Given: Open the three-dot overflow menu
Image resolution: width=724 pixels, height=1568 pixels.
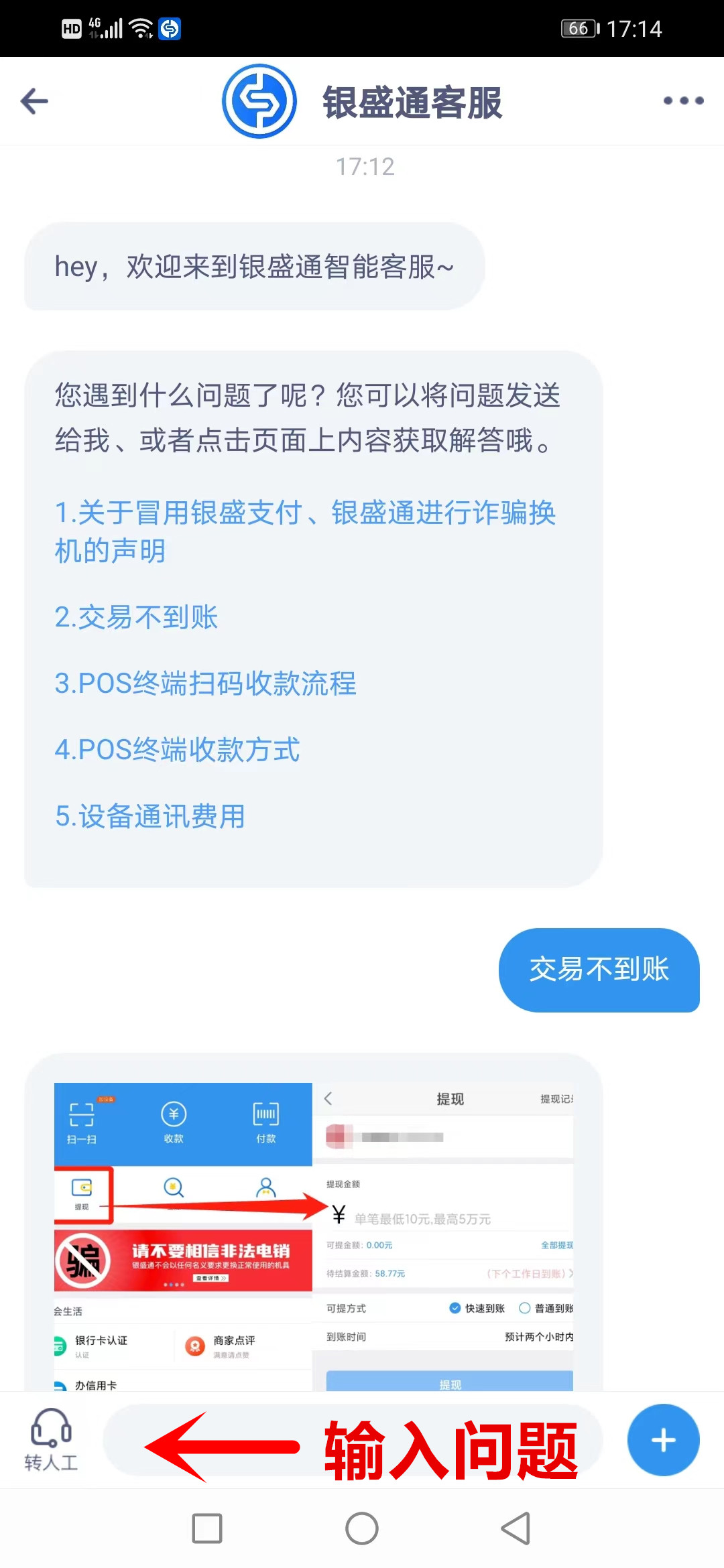Looking at the screenshot, I should [683, 101].
